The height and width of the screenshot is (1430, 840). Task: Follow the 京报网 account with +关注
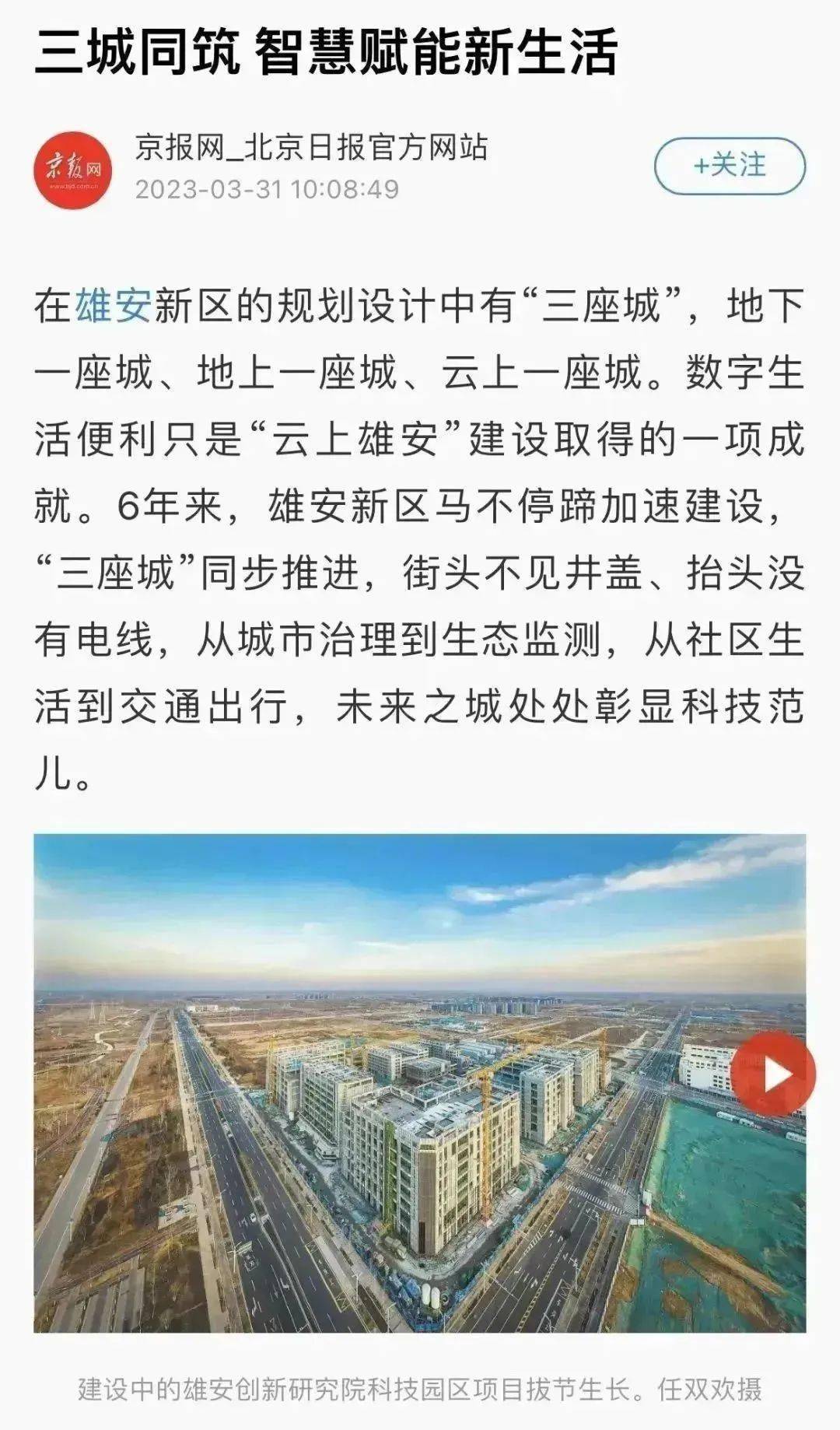[729, 166]
